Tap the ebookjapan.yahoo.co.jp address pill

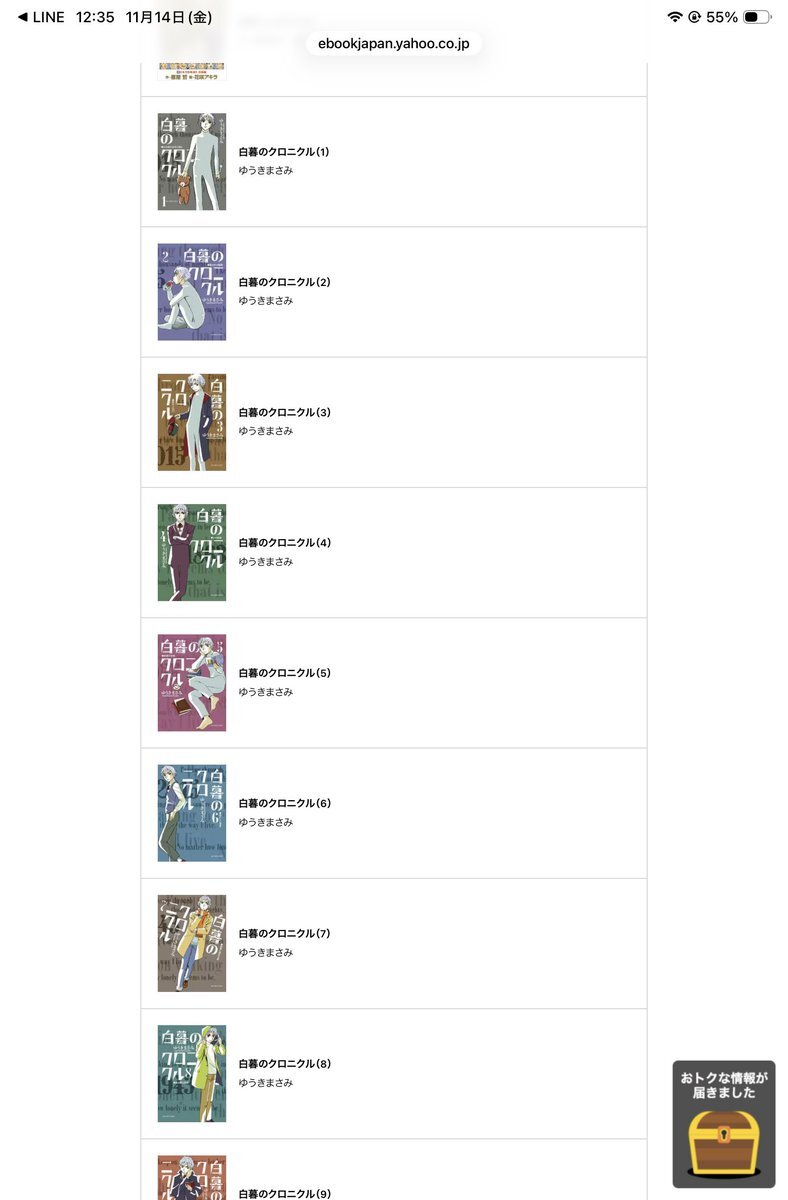[393, 44]
